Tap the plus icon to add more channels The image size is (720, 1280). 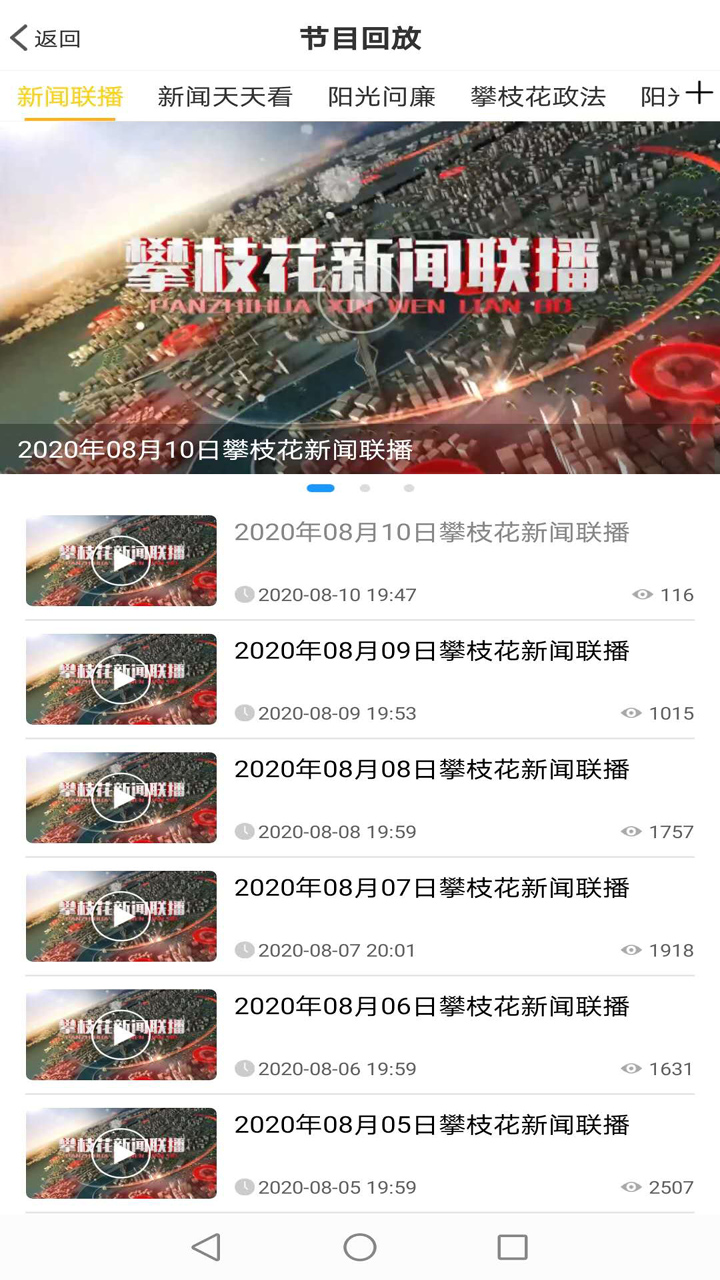point(699,95)
